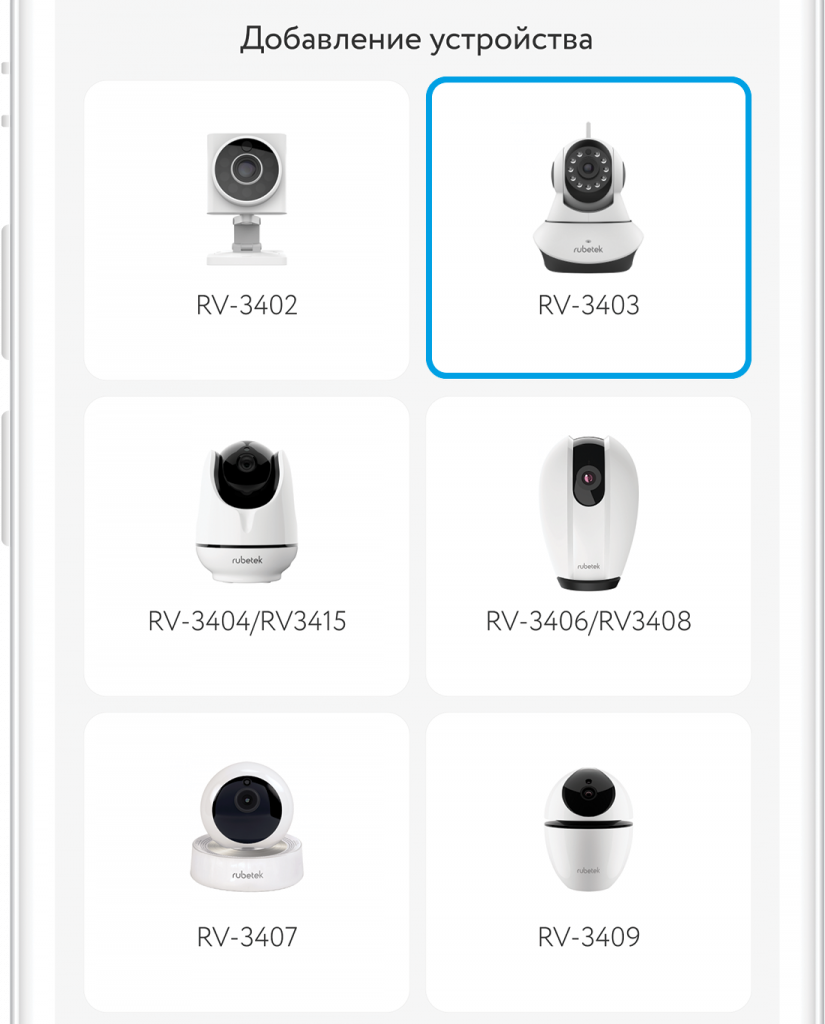The image size is (825, 1024).
Task: Open the RV-3404/RV3415 device tile
Action: [246, 546]
